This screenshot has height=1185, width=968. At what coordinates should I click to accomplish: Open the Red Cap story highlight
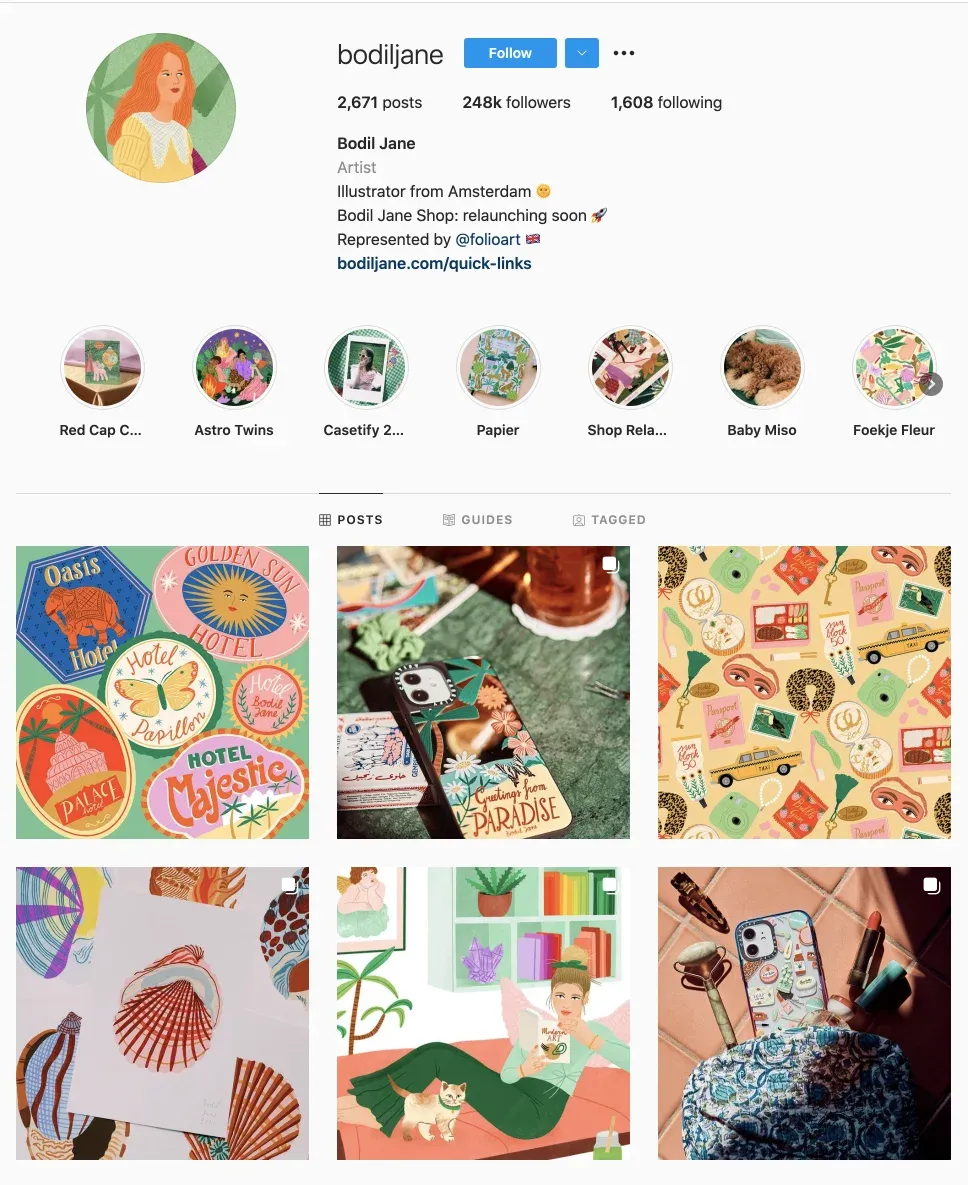[x=101, y=368]
